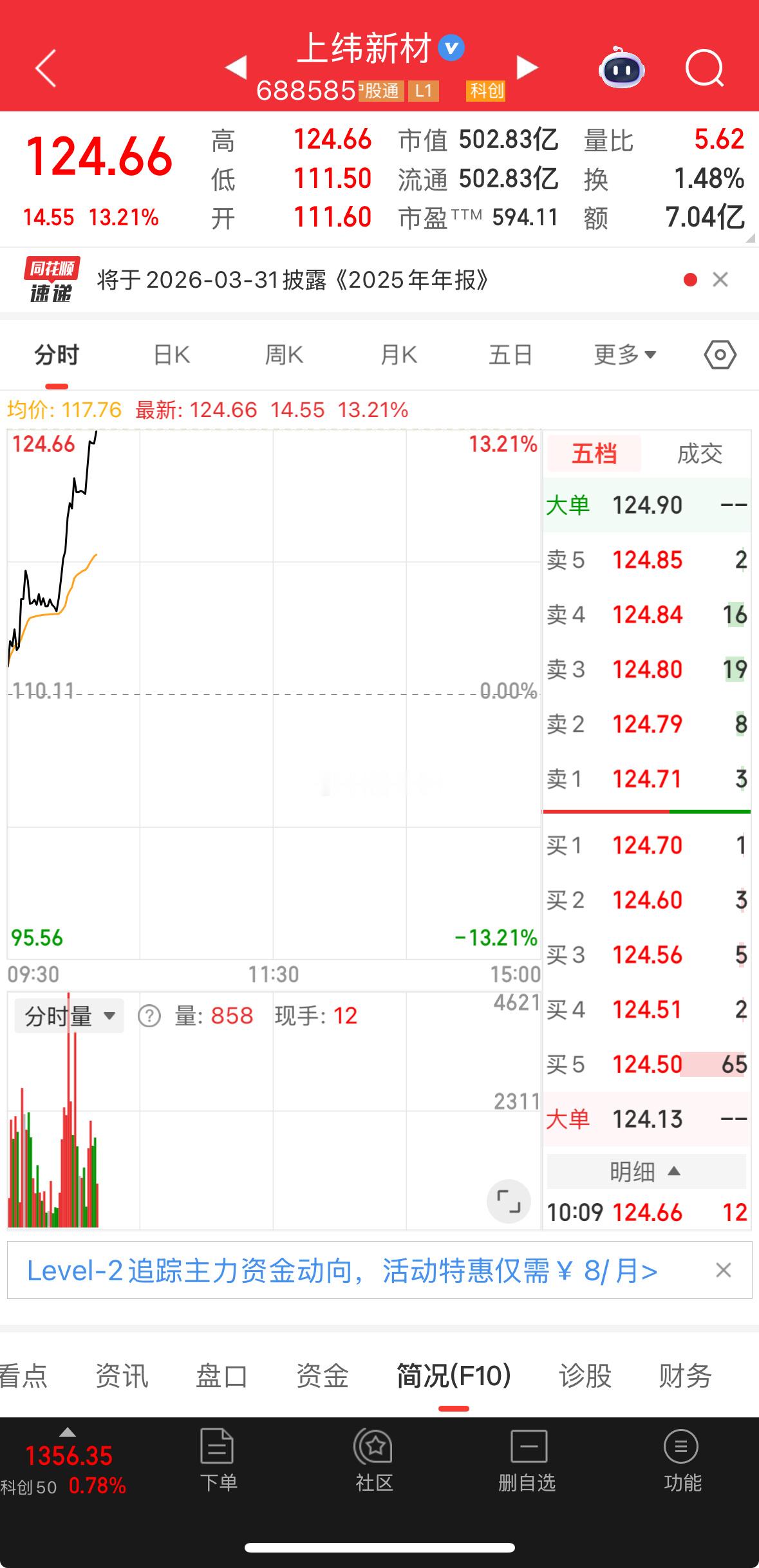Tap the help question mark beside 分时量
This screenshot has width=759, height=1568.
147,1016
